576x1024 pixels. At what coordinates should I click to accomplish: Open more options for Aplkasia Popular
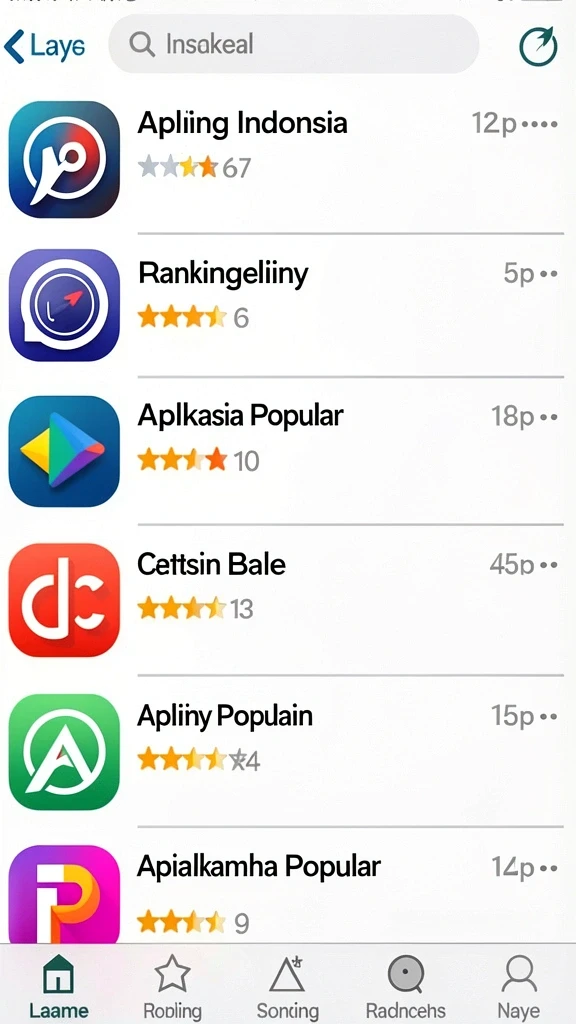549,417
